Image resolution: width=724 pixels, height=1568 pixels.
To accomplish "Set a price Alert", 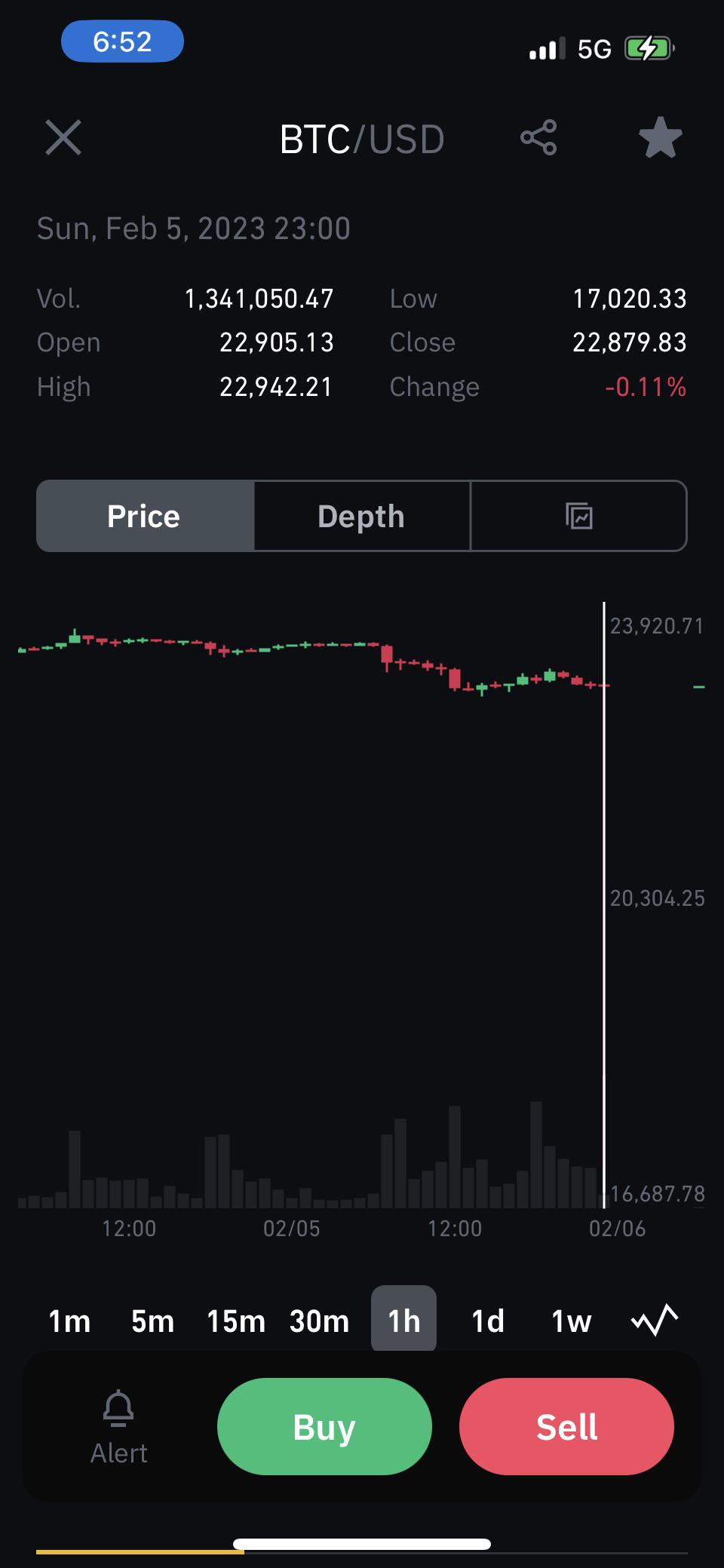I will point(118,1427).
